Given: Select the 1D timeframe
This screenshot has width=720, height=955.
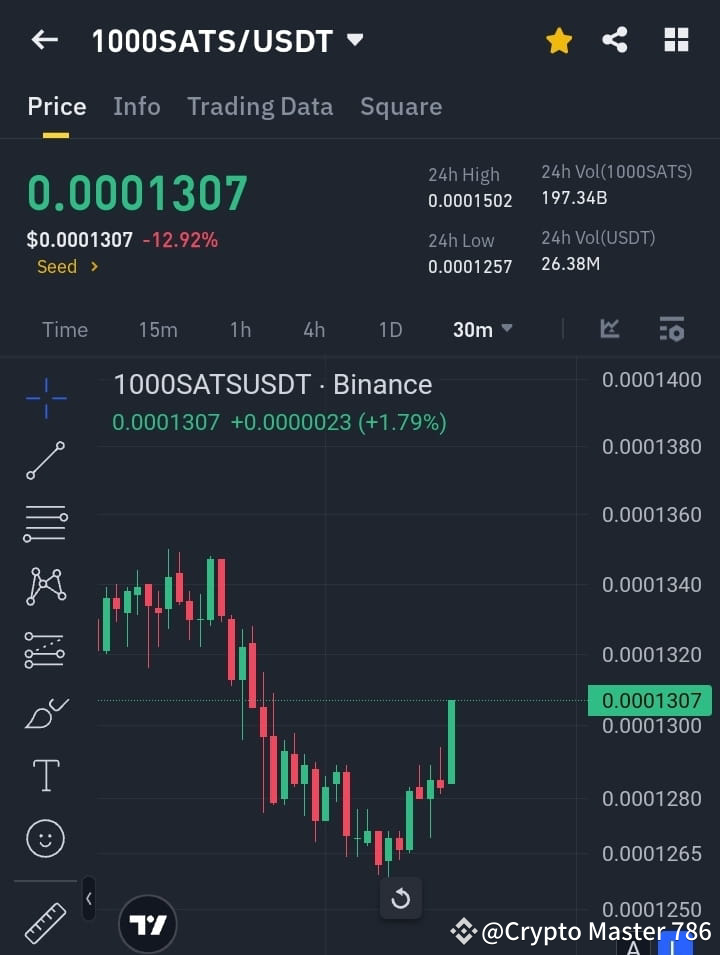Looking at the screenshot, I should coord(390,329).
